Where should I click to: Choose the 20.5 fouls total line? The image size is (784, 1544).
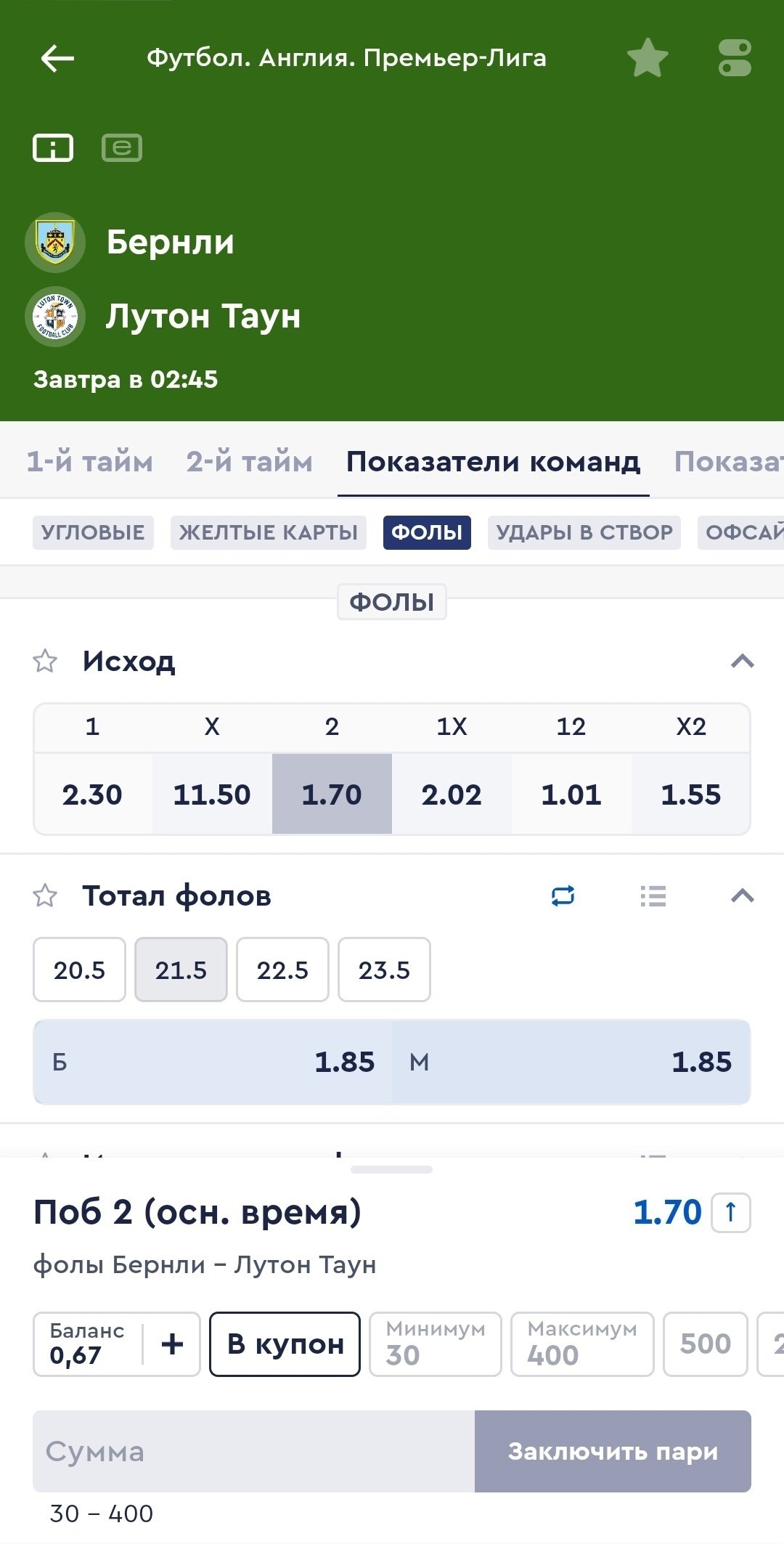pos(79,970)
